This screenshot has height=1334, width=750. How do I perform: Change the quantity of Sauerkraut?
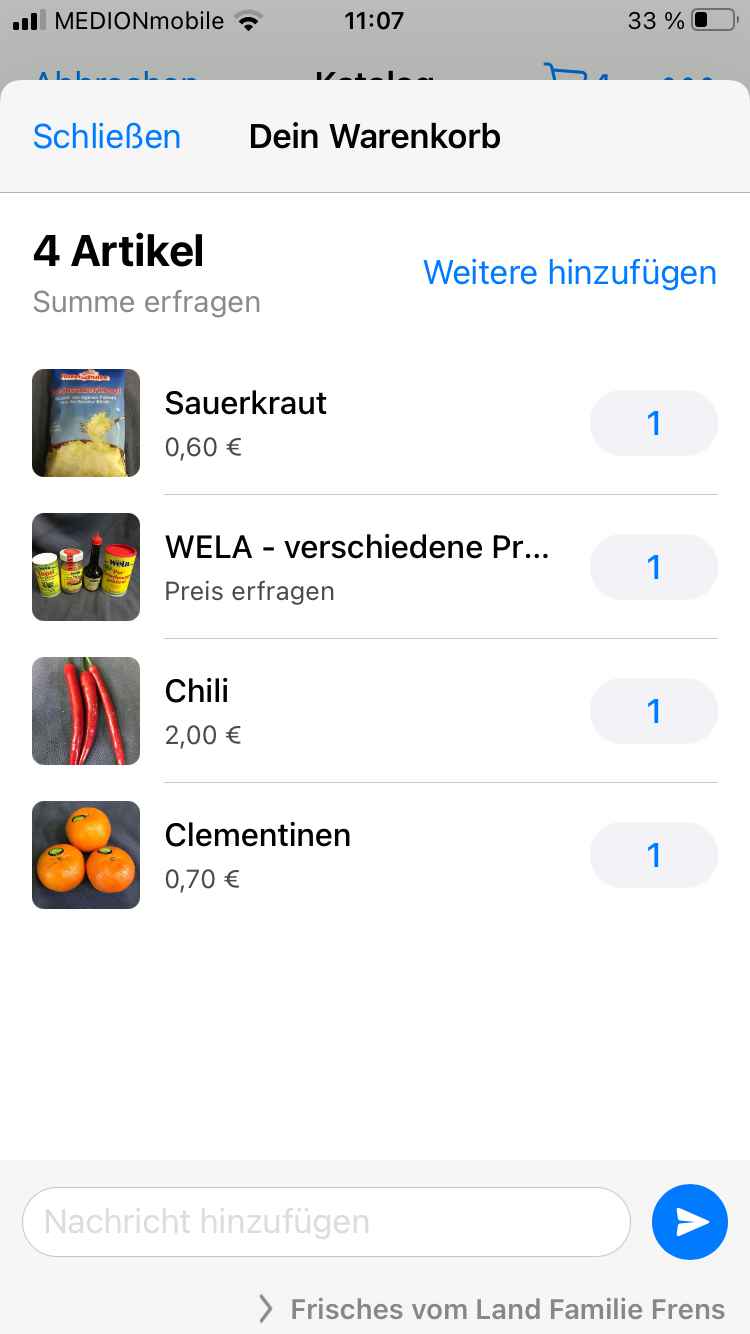(654, 423)
